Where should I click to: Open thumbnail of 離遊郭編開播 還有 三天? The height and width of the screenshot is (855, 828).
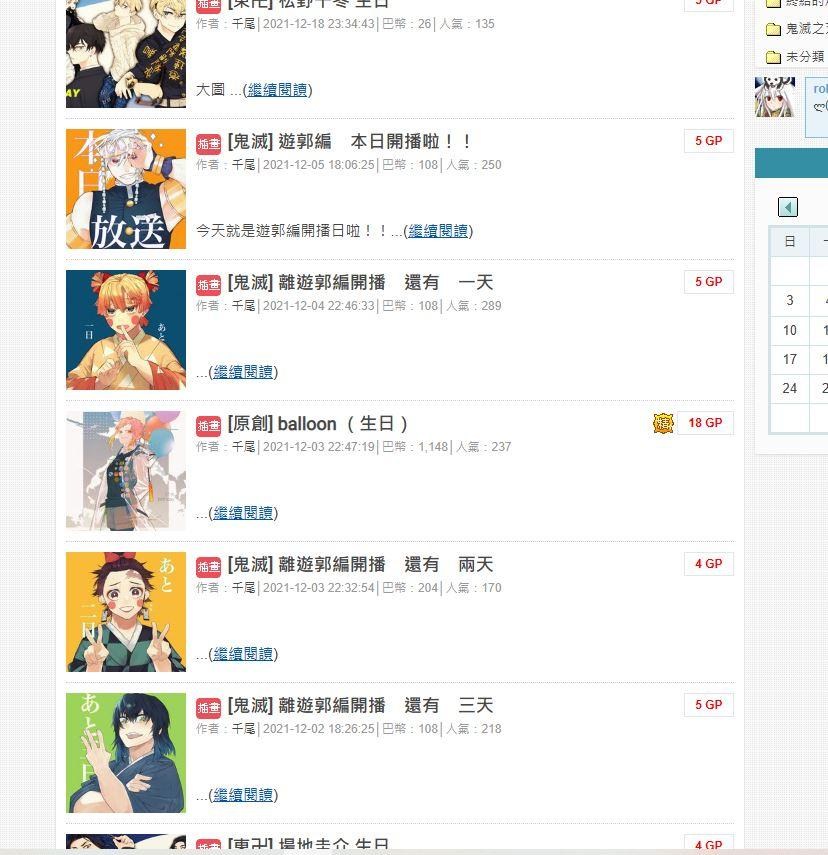point(126,752)
